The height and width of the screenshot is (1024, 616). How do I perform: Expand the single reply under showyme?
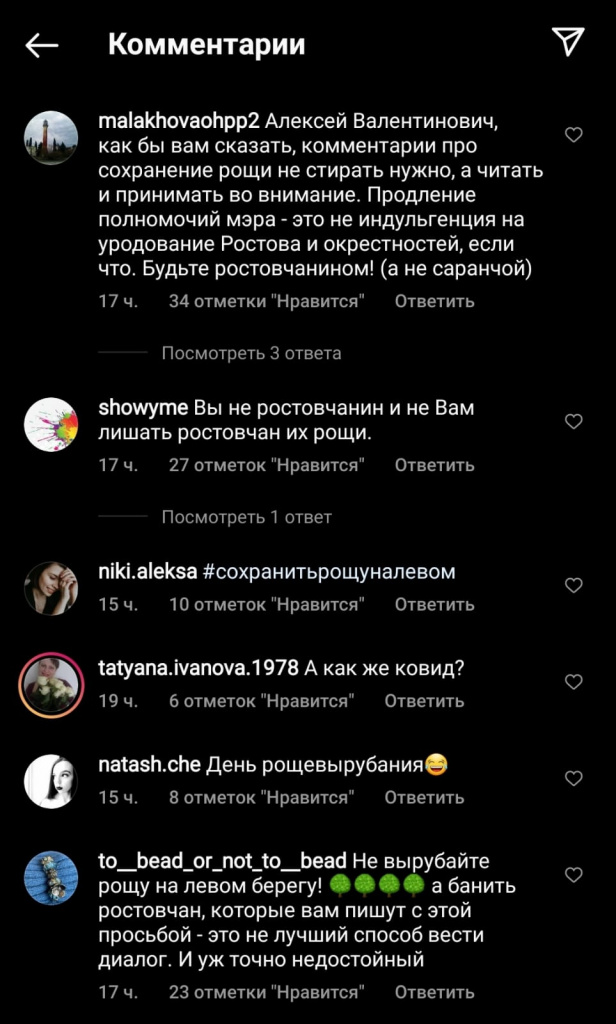(246, 517)
